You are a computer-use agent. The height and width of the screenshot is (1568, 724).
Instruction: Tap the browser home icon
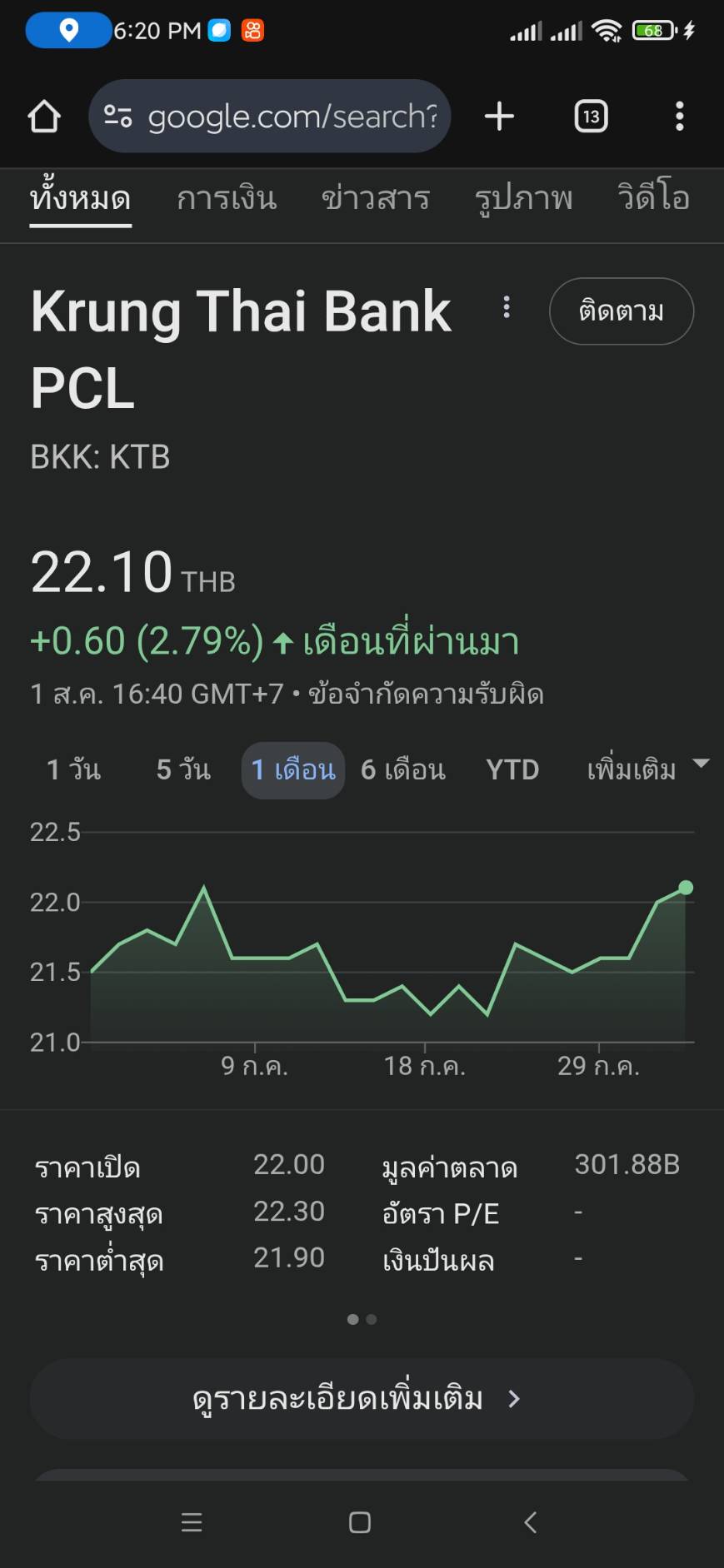click(x=44, y=117)
